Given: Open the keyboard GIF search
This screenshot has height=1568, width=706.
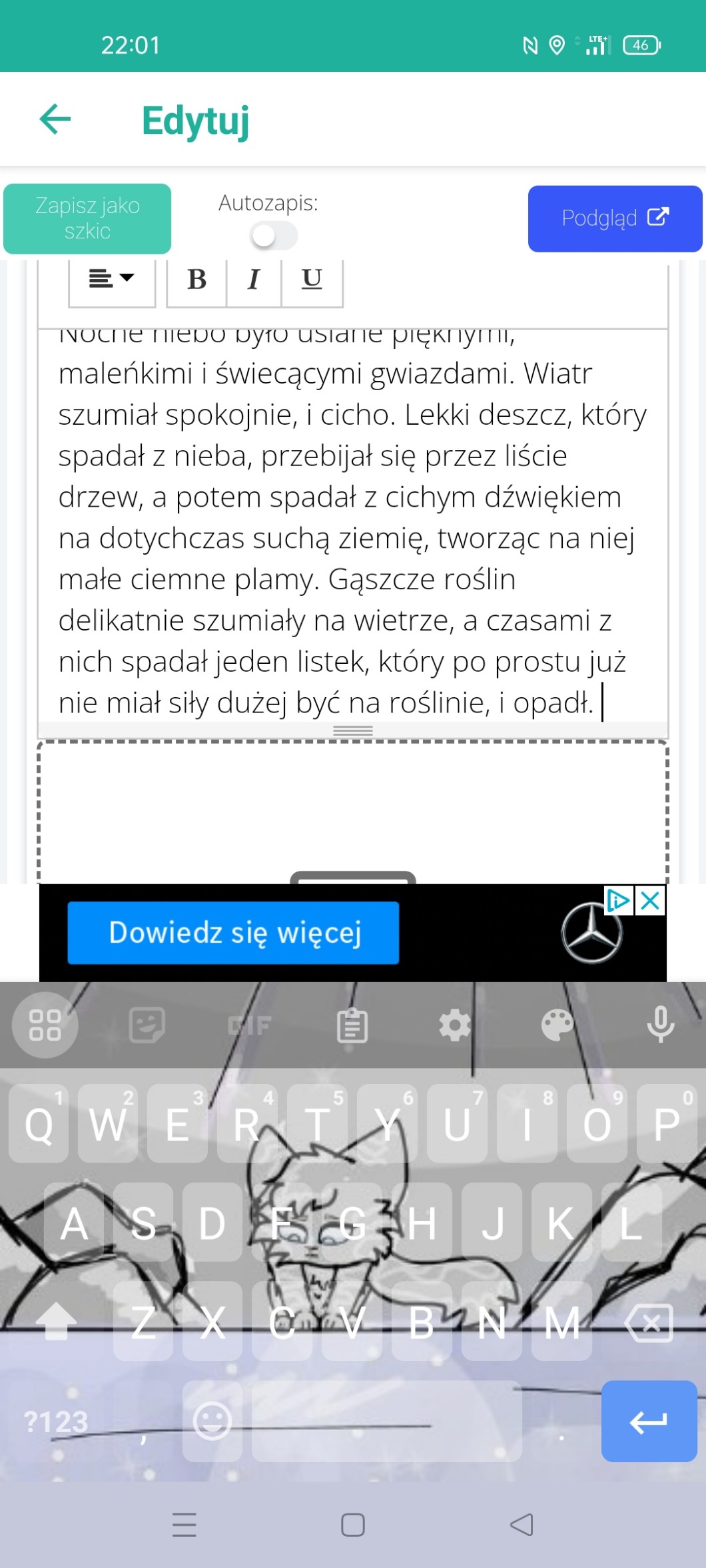Looking at the screenshot, I should coord(250,1025).
